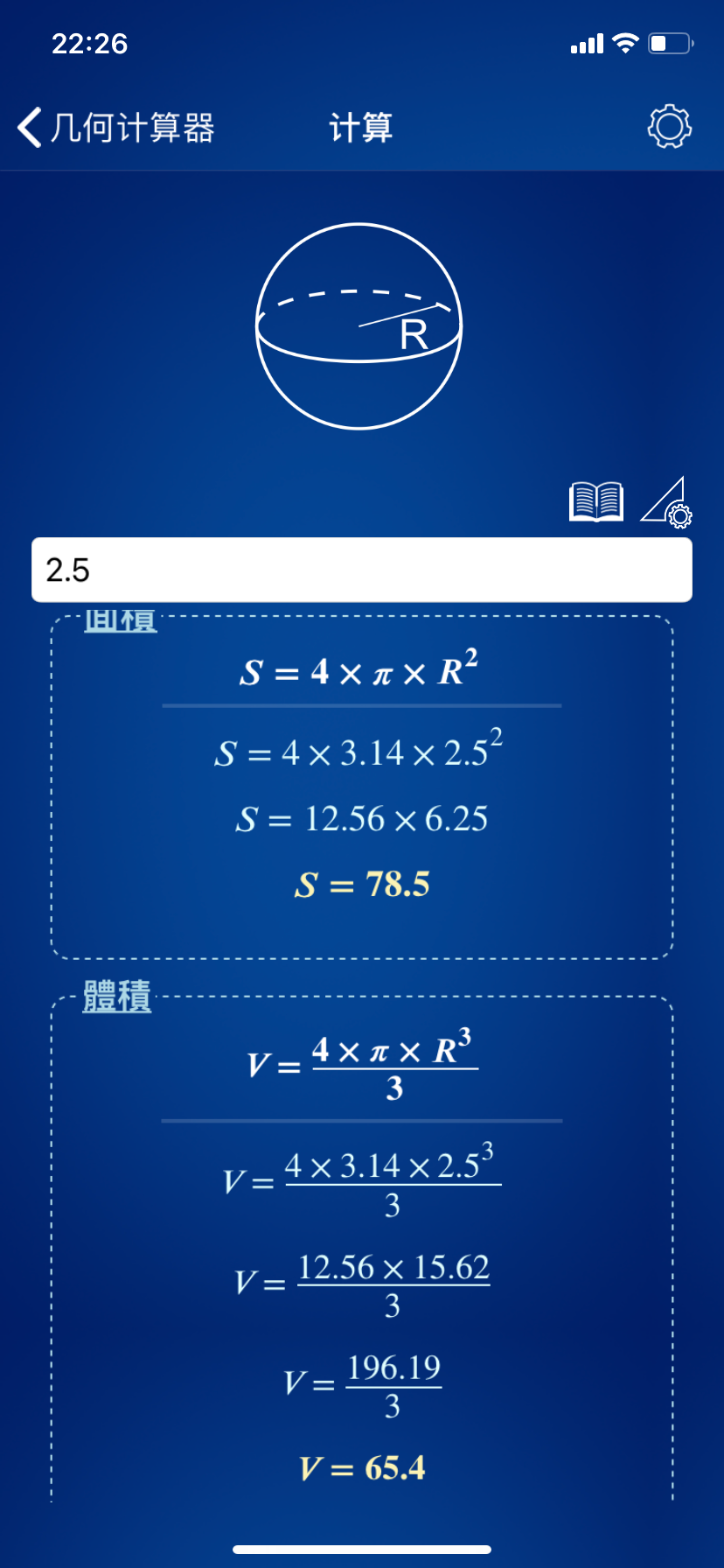Open the formula reference book icon

[x=596, y=502]
